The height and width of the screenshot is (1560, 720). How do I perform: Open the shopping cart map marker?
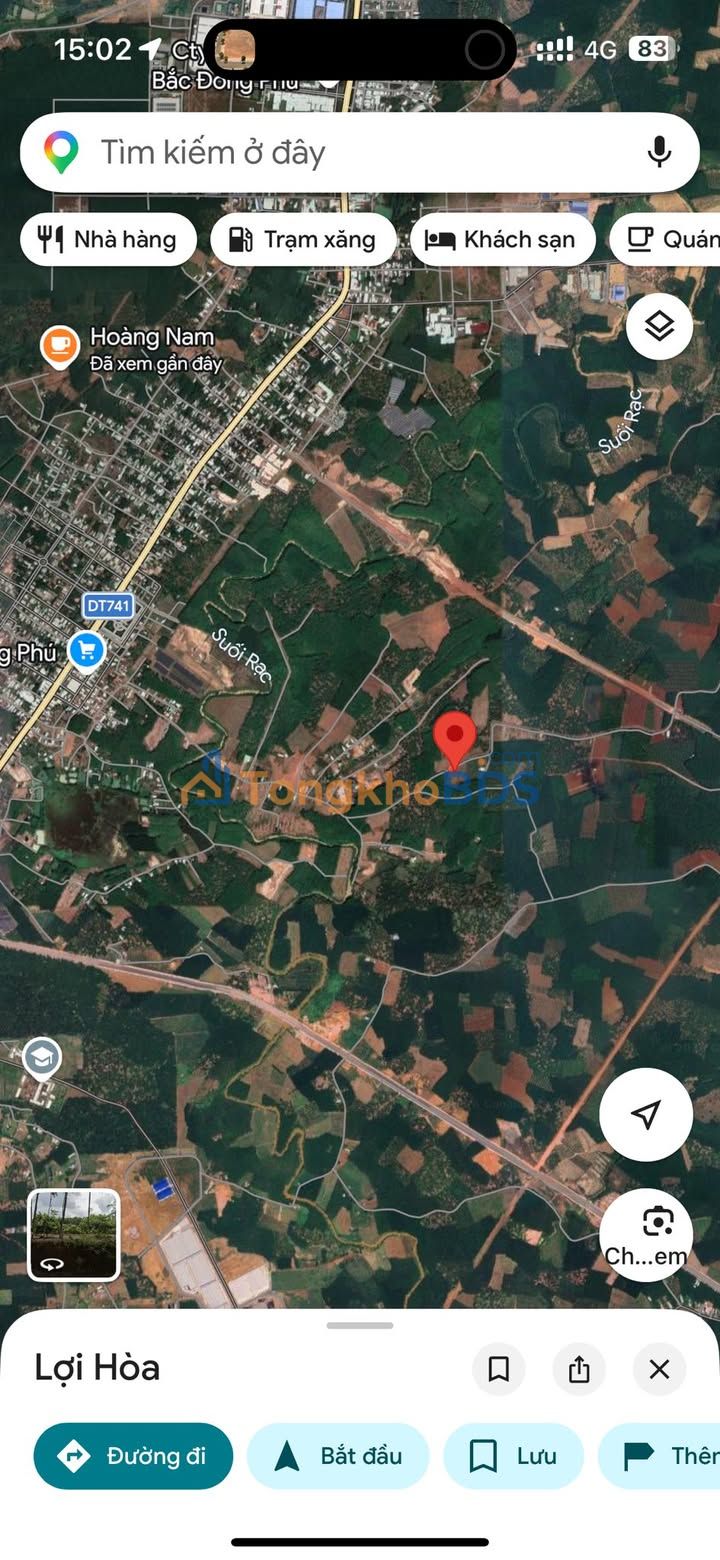[x=87, y=651]
